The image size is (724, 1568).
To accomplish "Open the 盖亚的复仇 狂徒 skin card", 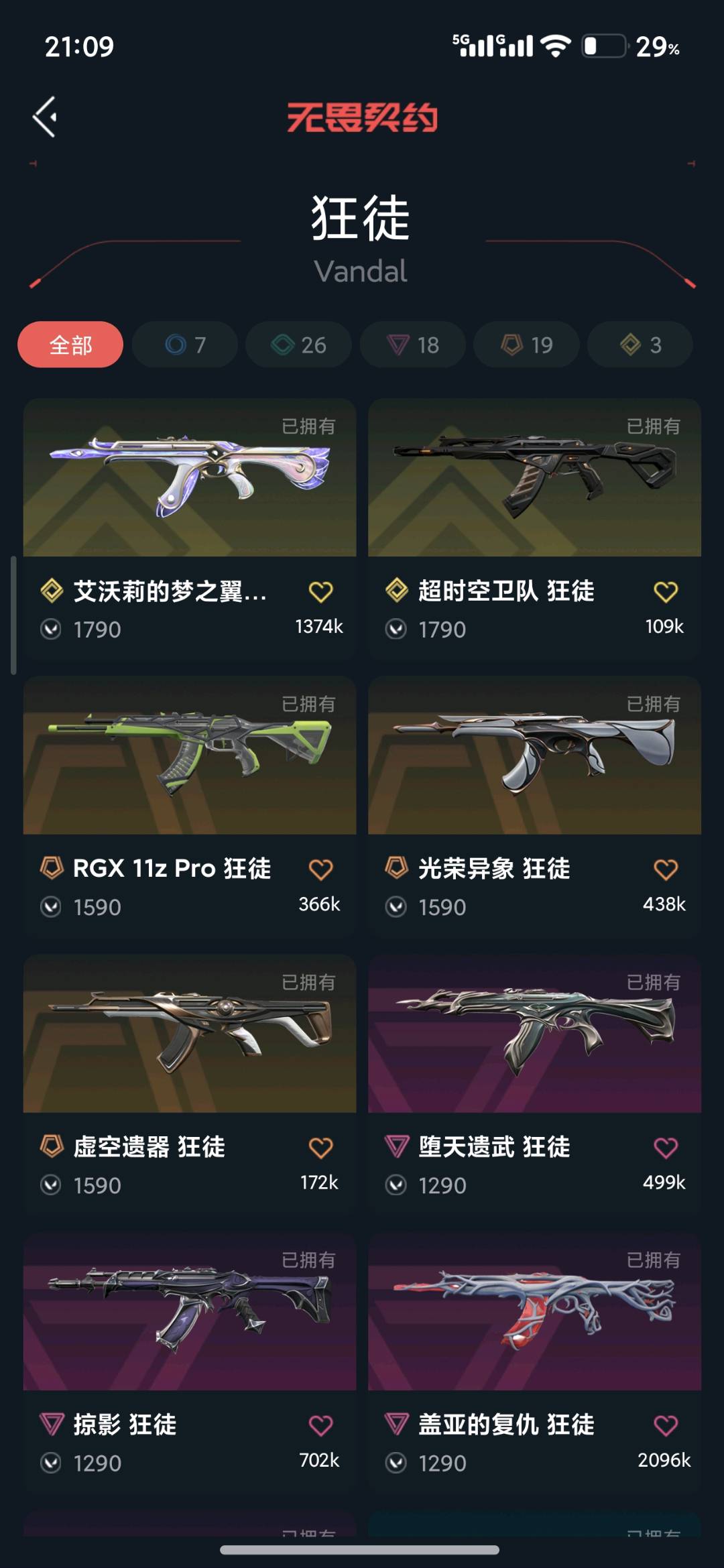I will (x=534, y=1362).
